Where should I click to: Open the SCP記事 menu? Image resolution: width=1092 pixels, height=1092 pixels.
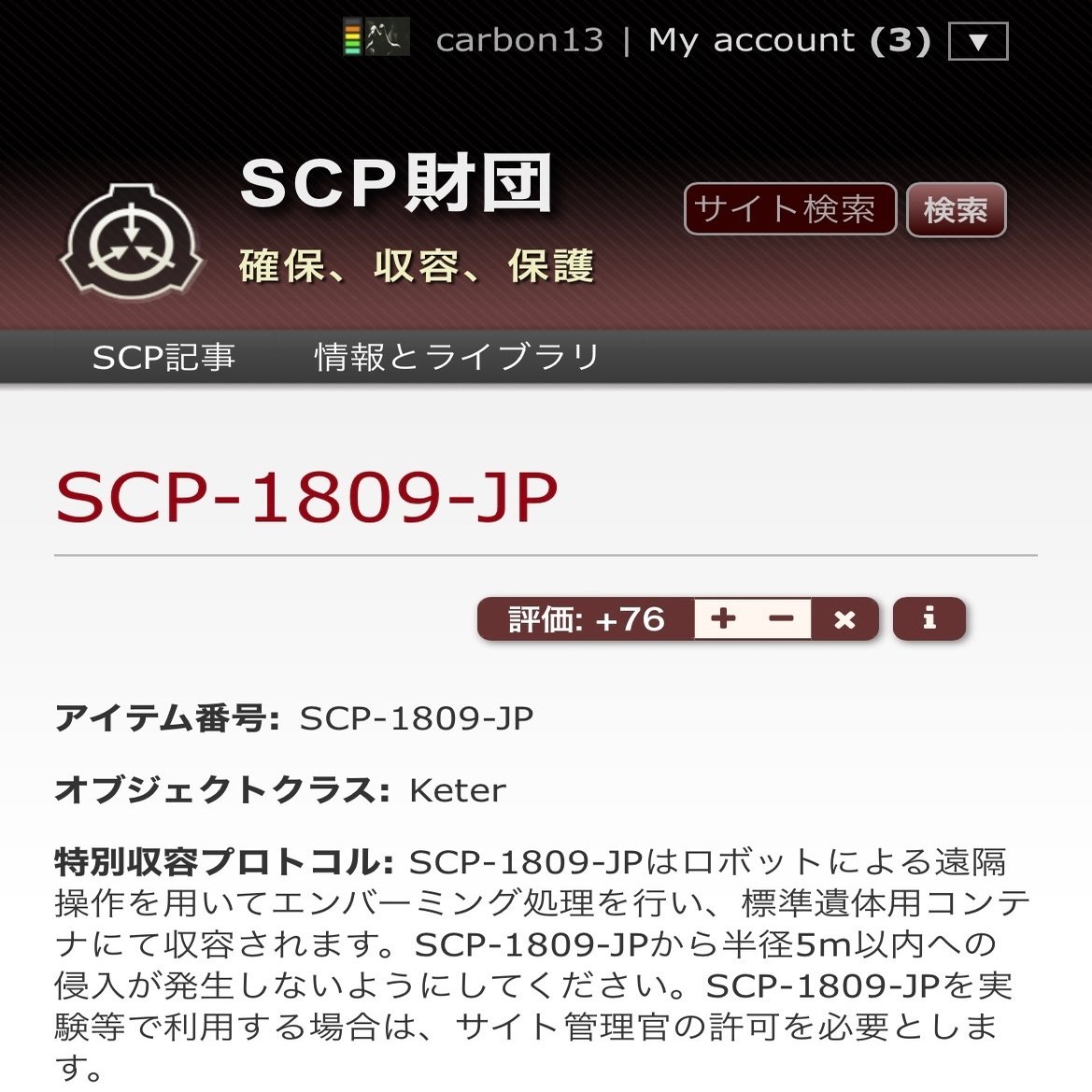click(x=163, y=357)
